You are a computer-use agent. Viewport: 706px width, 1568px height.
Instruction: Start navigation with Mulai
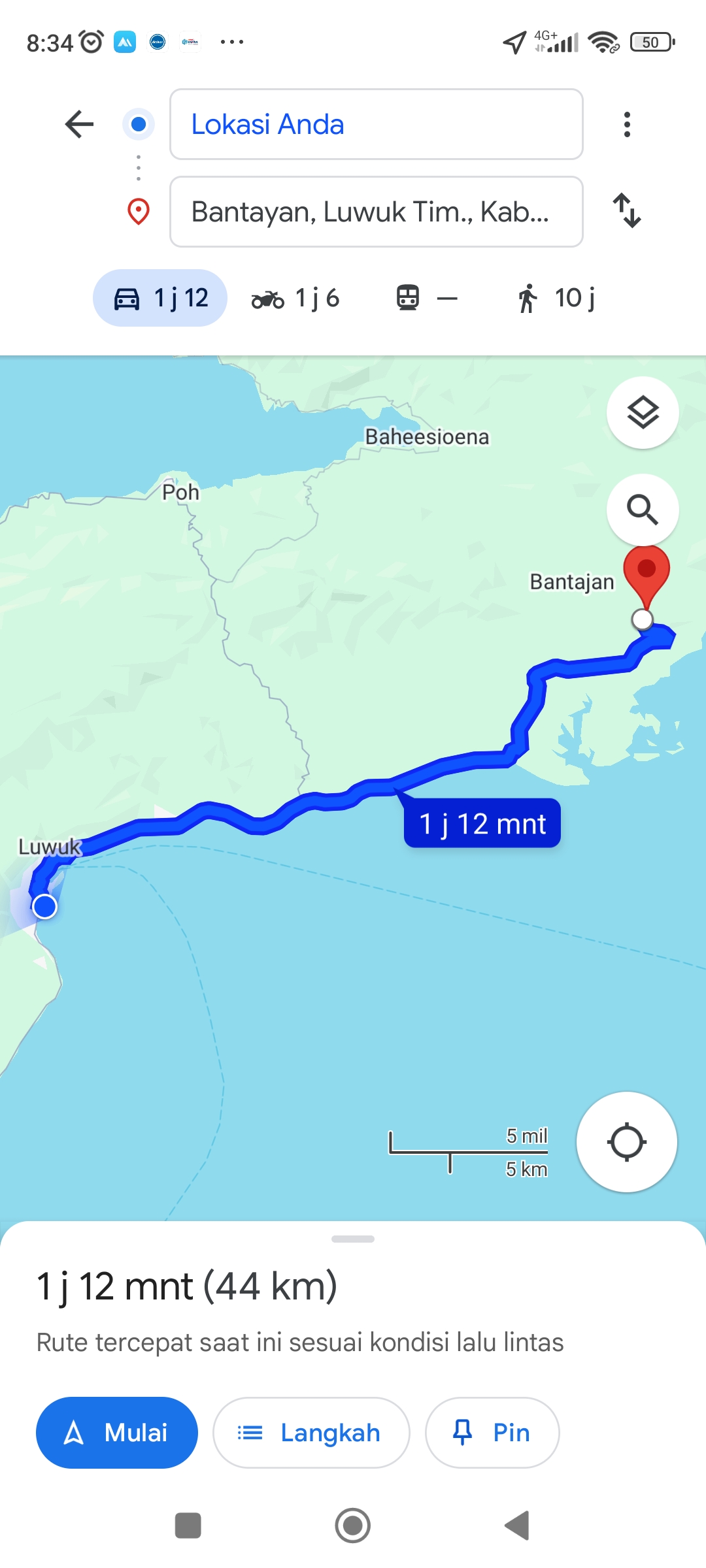(117, 1433)
